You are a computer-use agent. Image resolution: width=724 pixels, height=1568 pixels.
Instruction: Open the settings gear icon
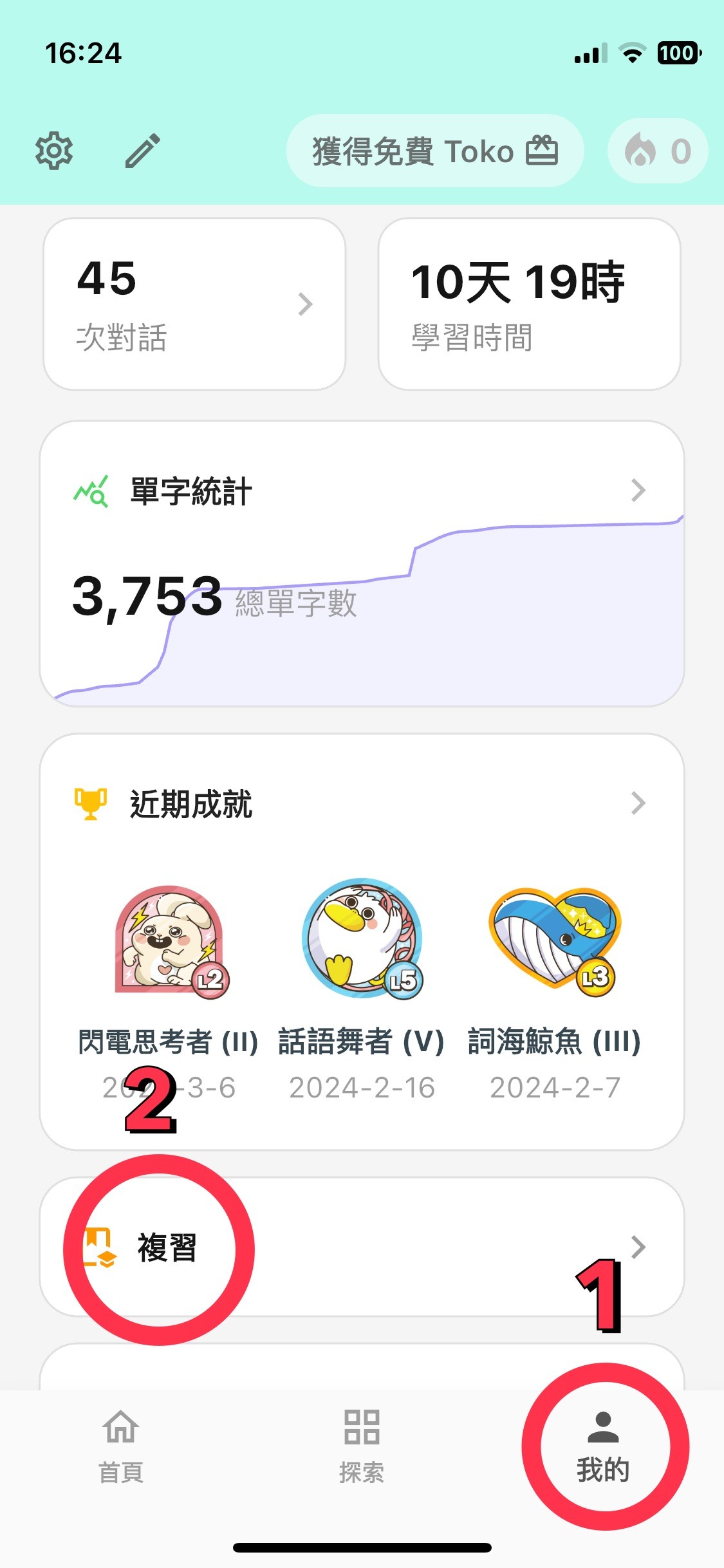(x=54, y=150)
